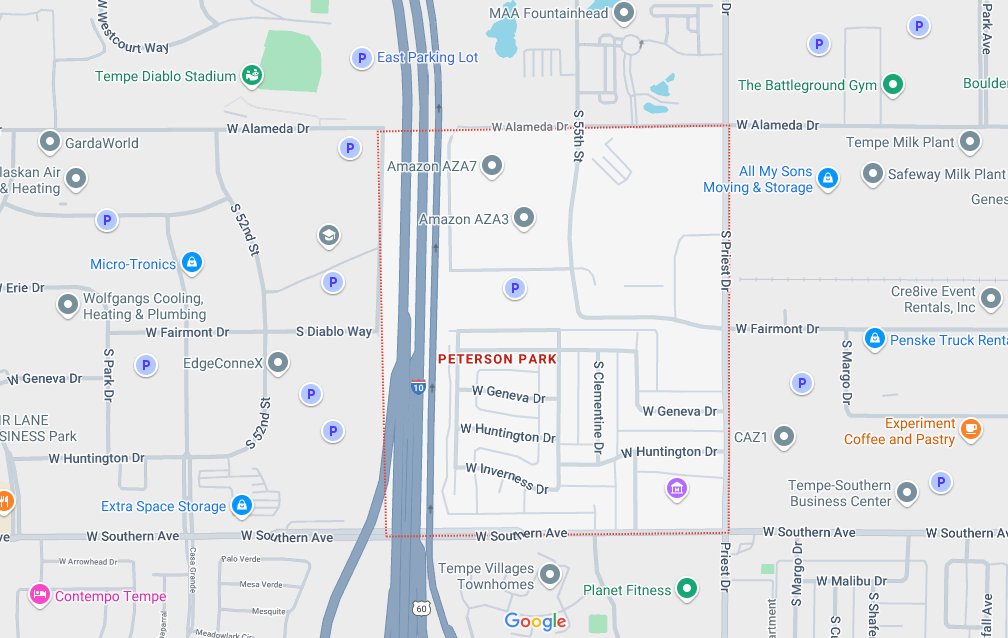Open the Wolfgangs Cooling, Heating & Plumbing pin

tap(68, 304)
